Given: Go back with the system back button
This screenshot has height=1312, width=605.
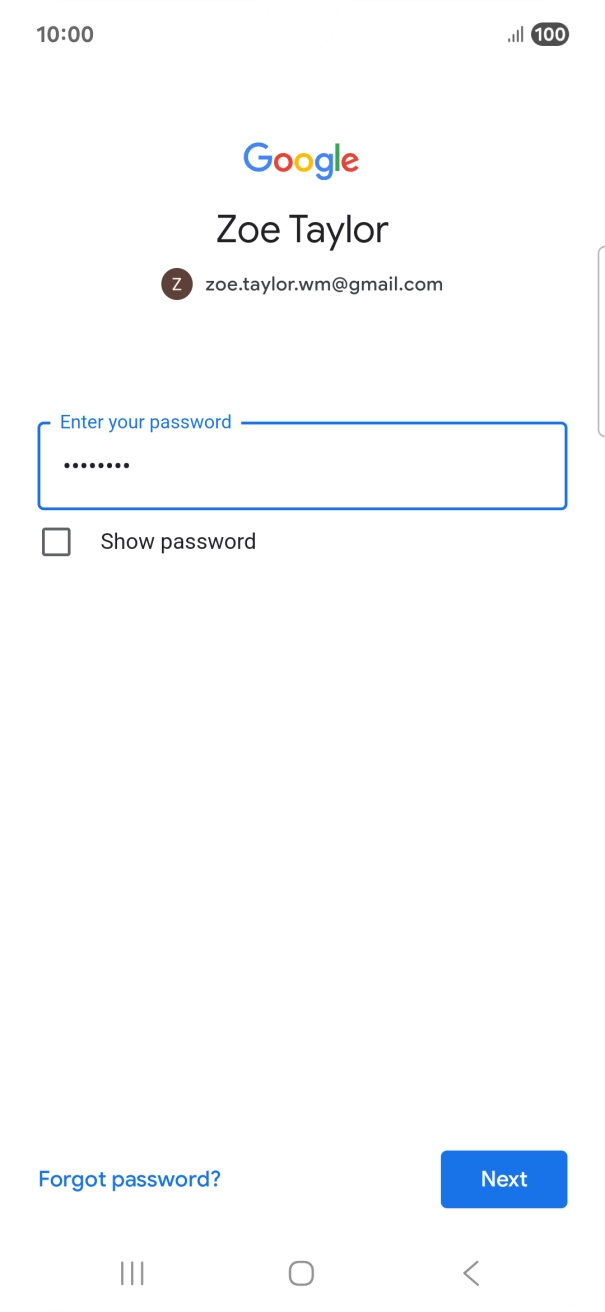Looking at the screenshot, I should [x=471, y=1272].
